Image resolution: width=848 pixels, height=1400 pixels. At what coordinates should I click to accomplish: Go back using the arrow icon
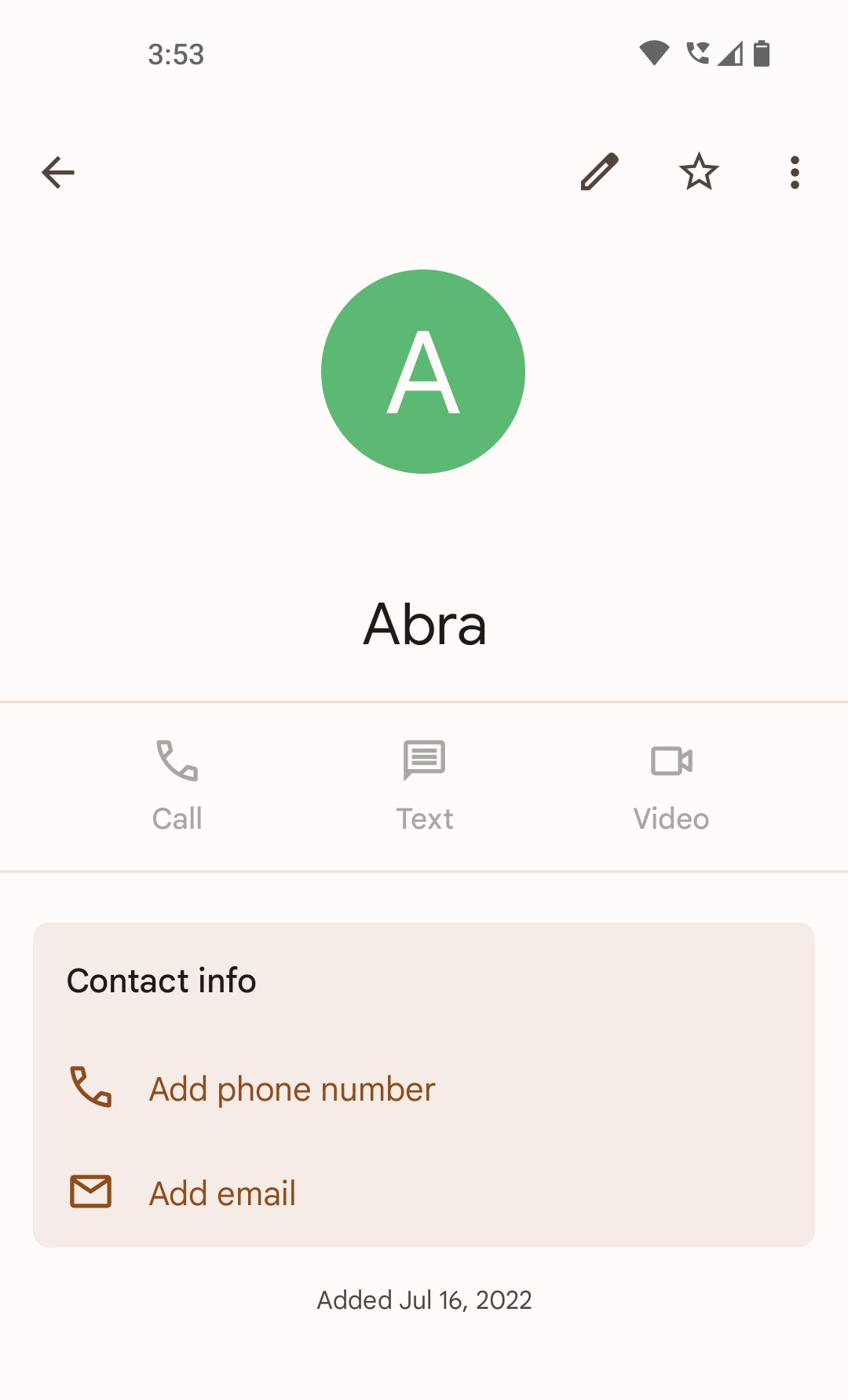tap(57, 173)
